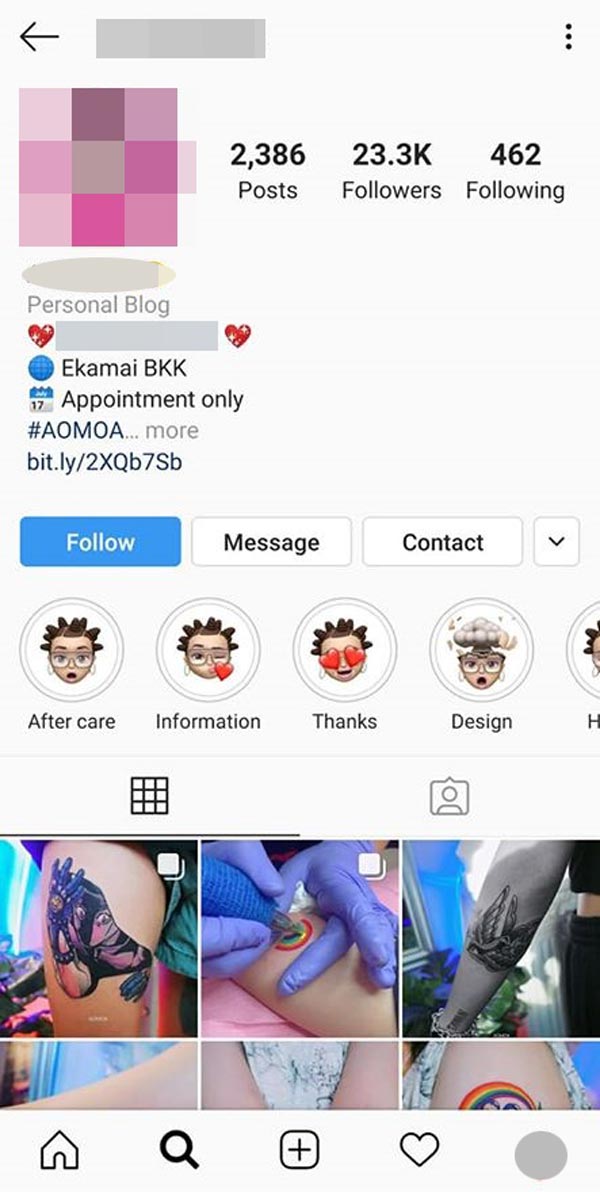Screen dimensions: 600x1192
Task: Go to the Home feed
Action: pos(59,1152)
